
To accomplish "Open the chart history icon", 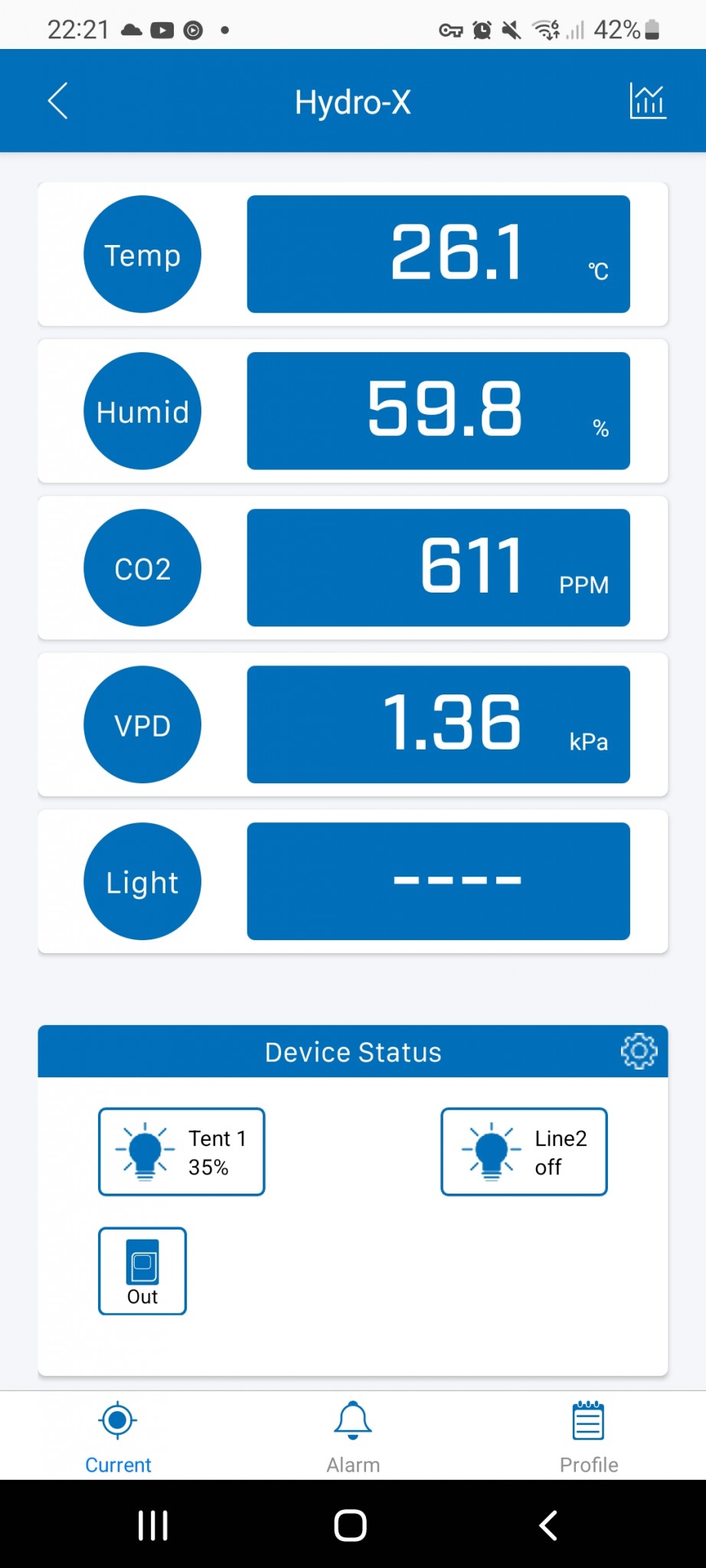I will (648, 101).
